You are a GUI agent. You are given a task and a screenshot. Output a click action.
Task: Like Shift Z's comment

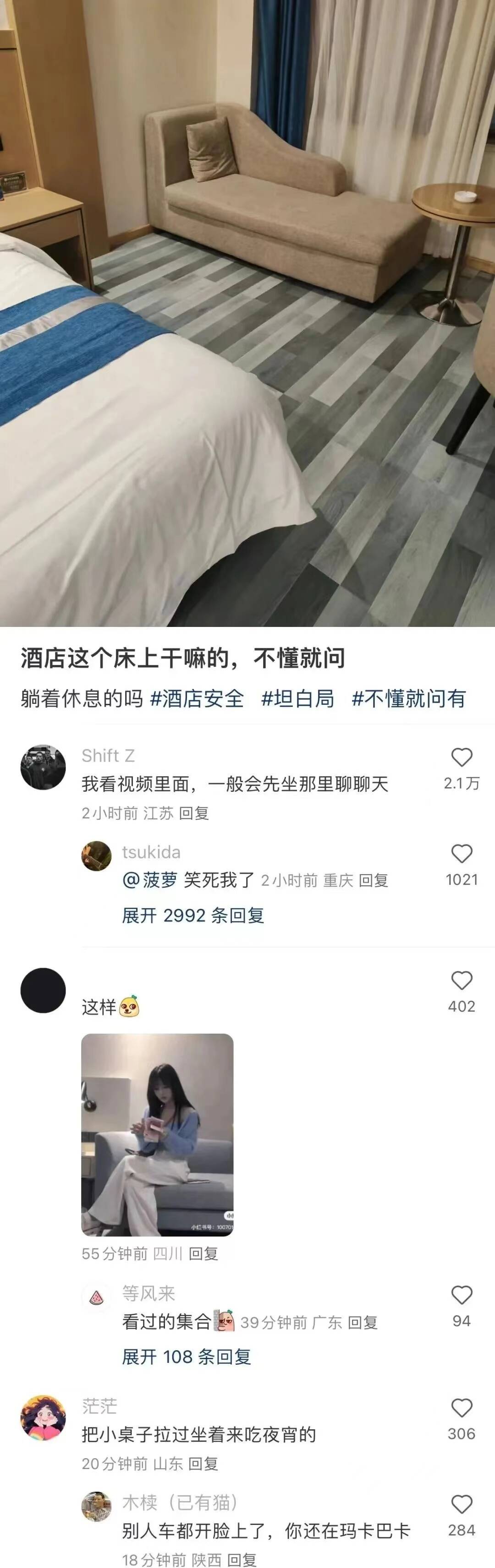[x=462, y=757]
